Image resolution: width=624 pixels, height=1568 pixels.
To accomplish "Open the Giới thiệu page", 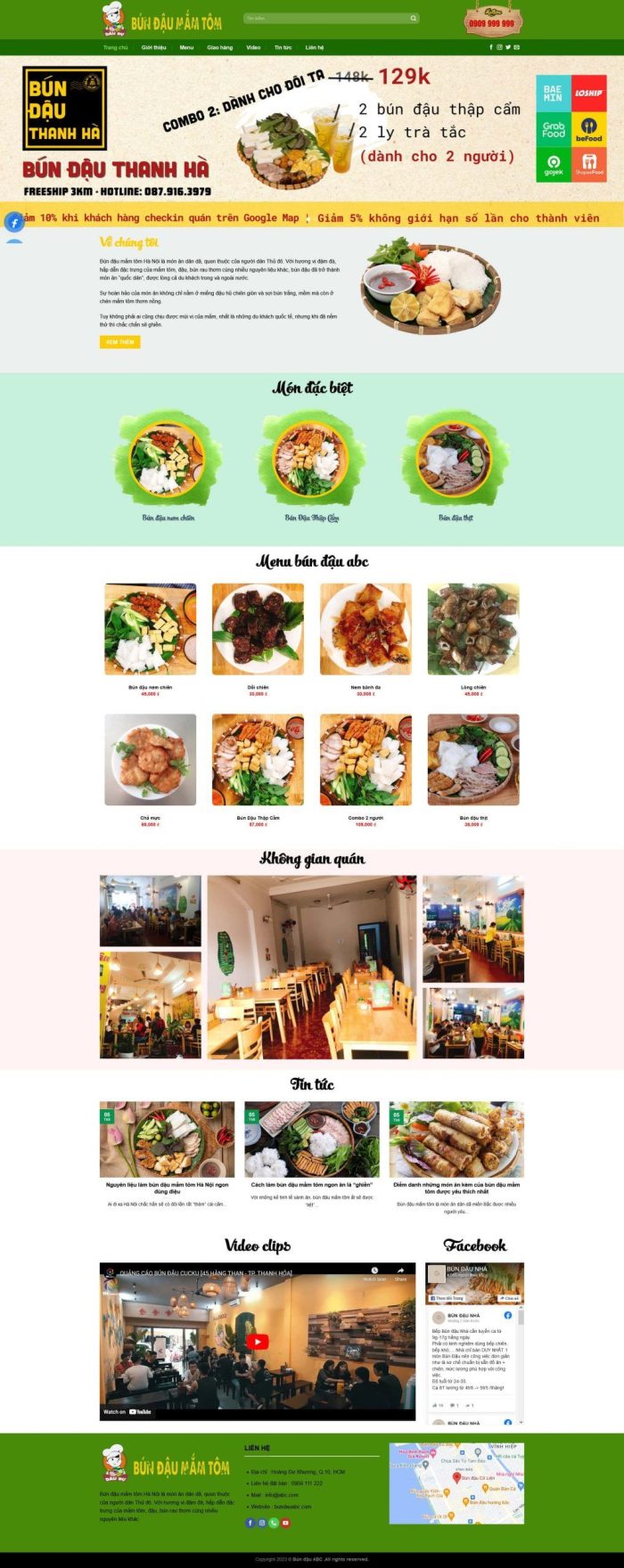I will click(x=153, y=47).
